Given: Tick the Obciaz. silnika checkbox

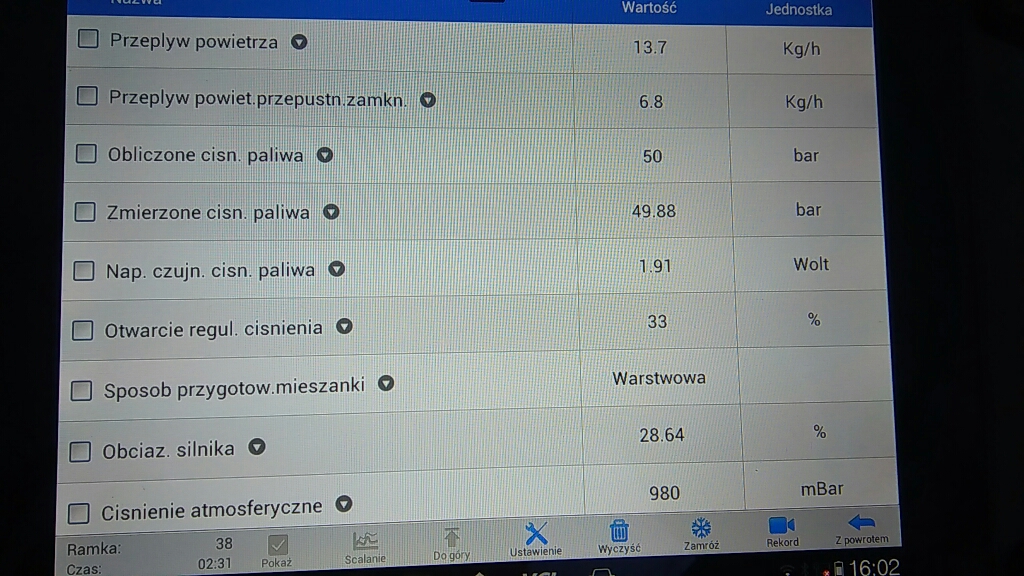Looking at the screenshot, I should pyautogui.click(x=80, y=451).
